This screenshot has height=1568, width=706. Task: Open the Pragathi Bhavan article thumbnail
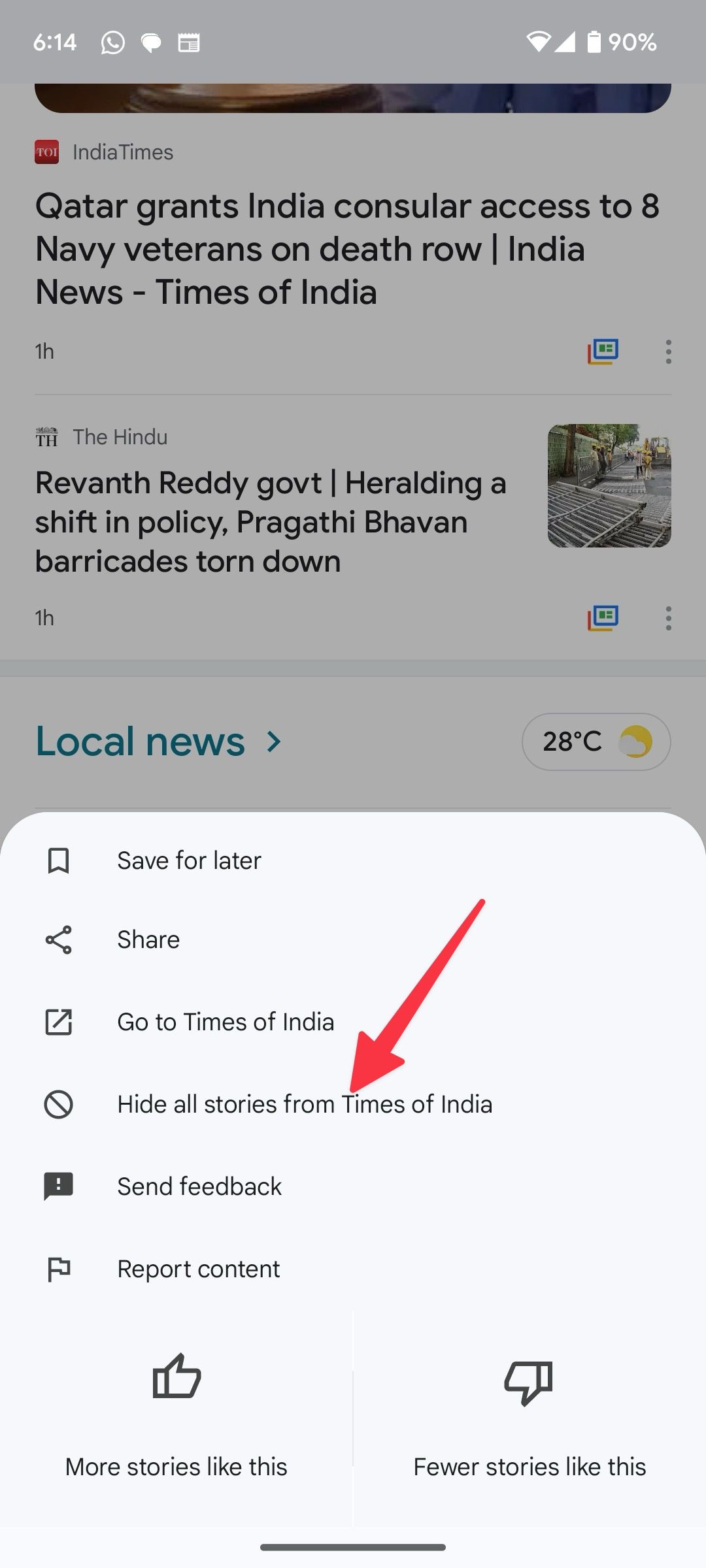click(609, 486)
